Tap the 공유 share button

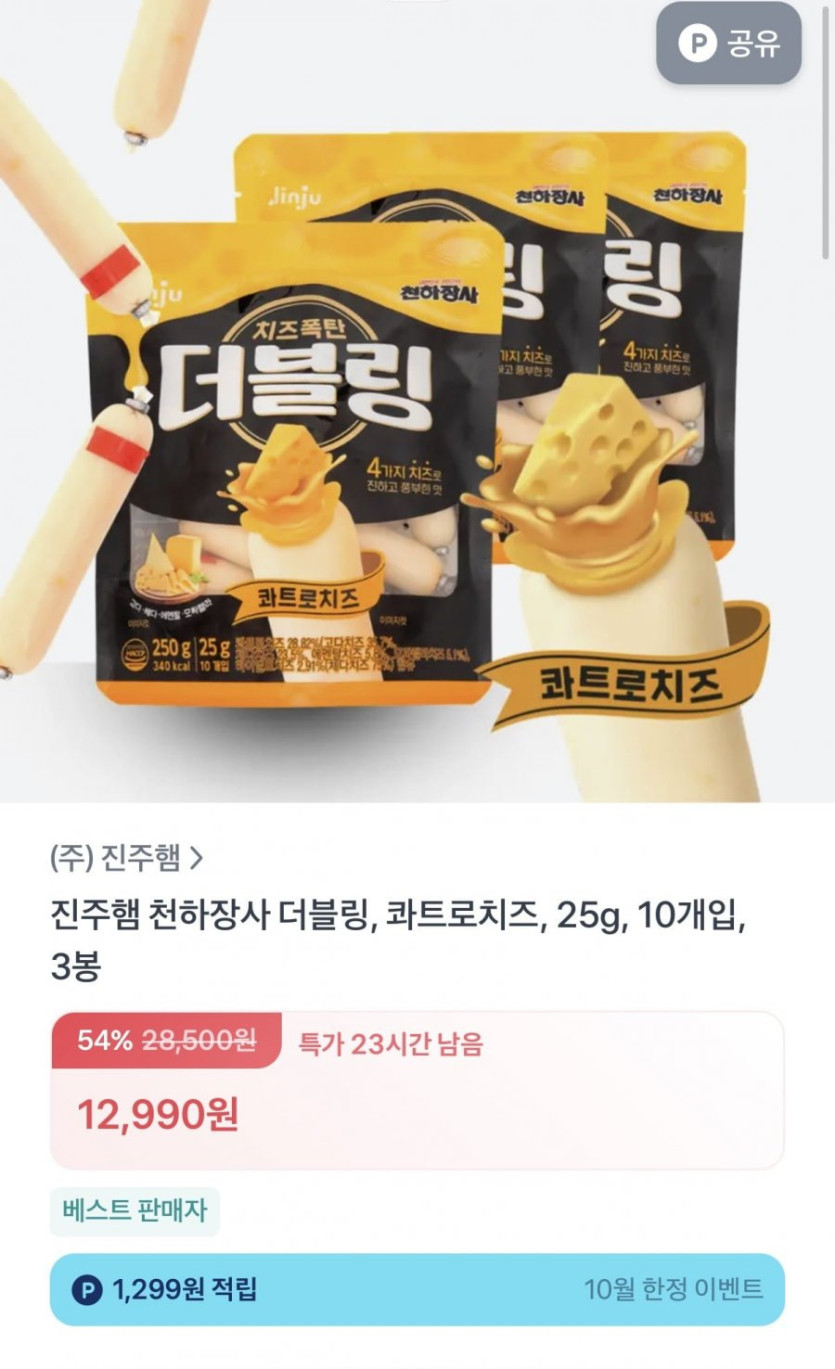(x=728, y=43)
